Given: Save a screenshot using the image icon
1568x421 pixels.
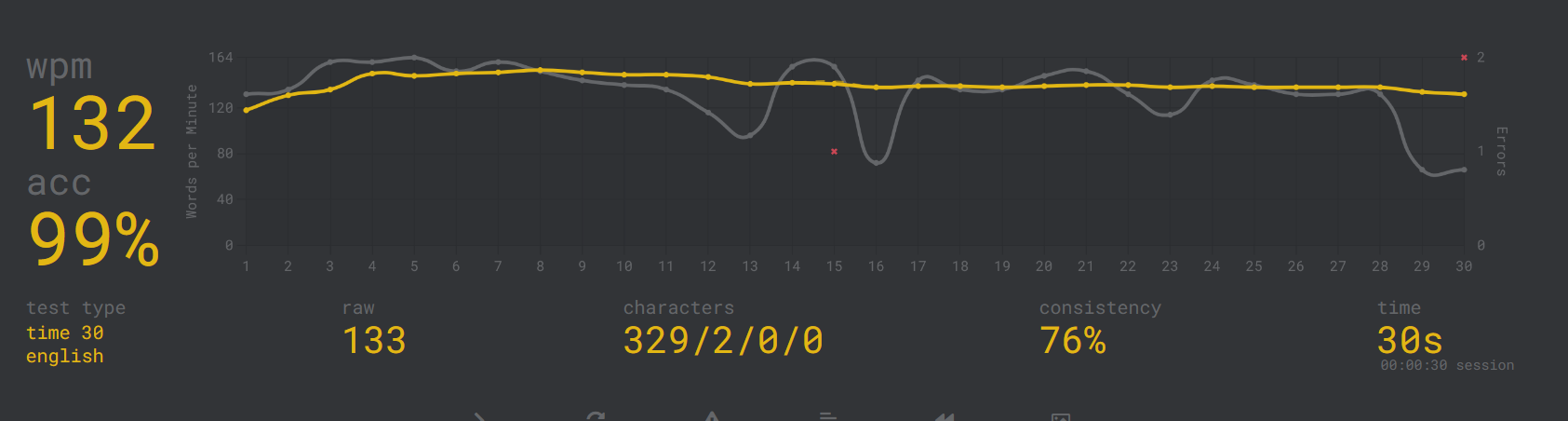Looking at the screenshot, I should [x=1061, y=416].
